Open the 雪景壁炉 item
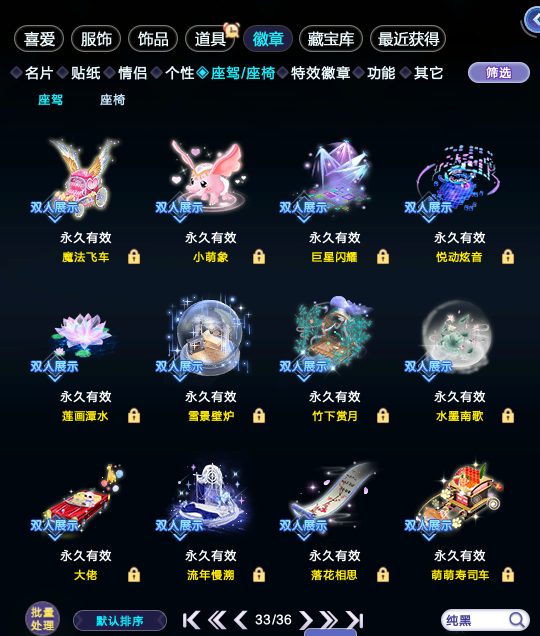The height and width of the screenshot is (636, 540). pyautogui.click(x=209, y=337)
